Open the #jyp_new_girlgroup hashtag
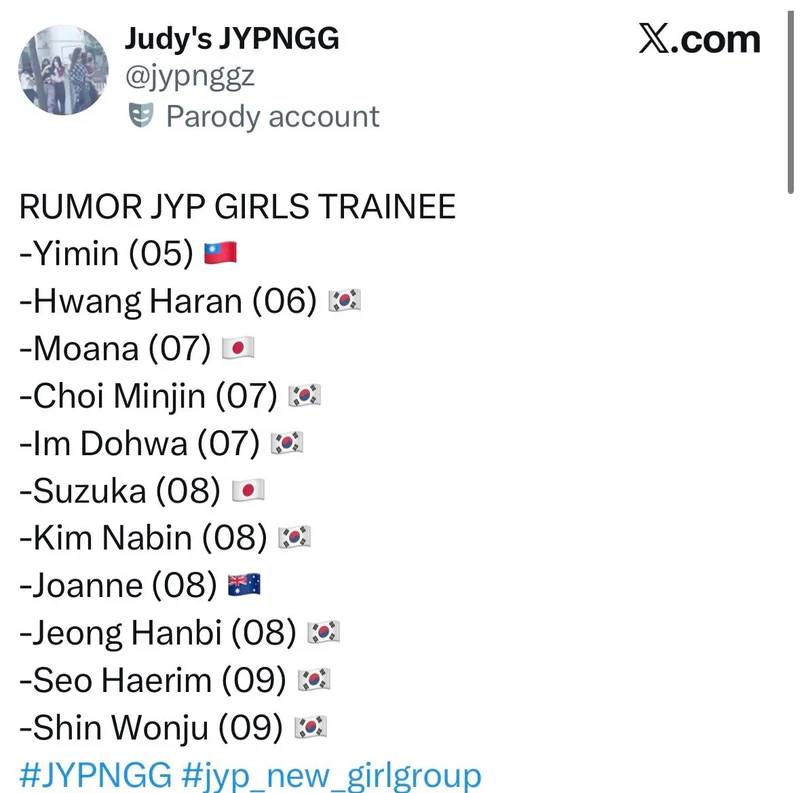800x793 pixels. coord(333,775)
